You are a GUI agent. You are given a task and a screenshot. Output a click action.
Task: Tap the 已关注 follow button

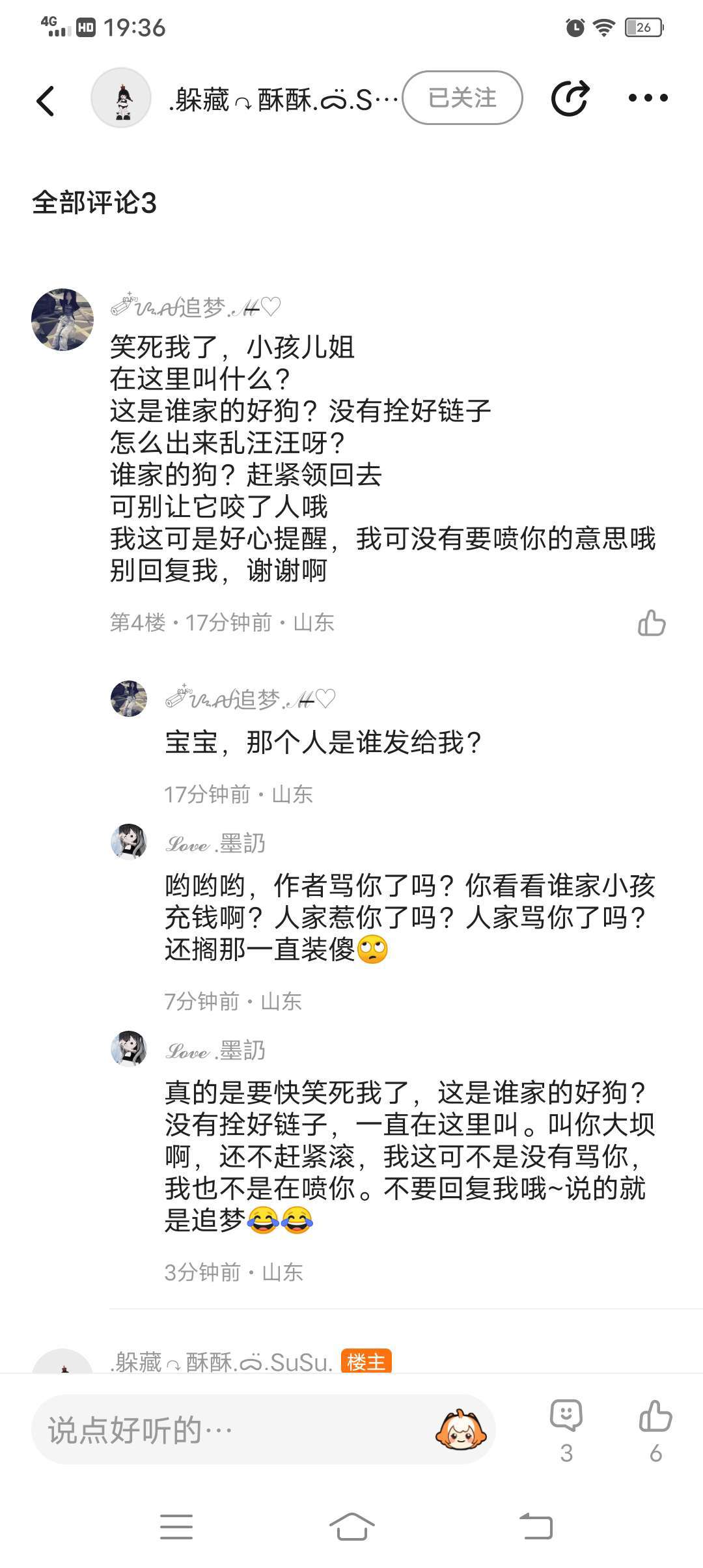[x=462, y=98]
